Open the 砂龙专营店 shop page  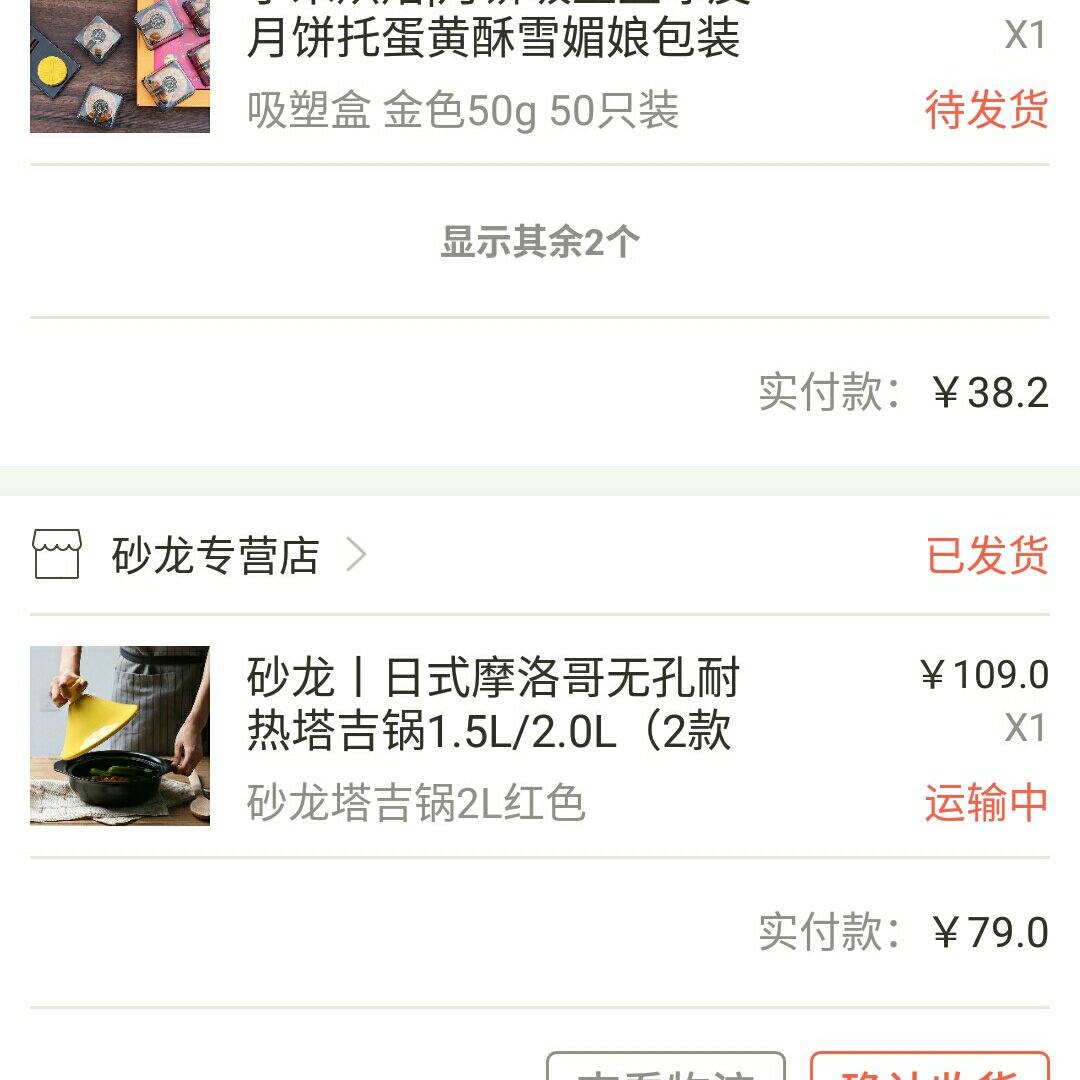[215, 556]
